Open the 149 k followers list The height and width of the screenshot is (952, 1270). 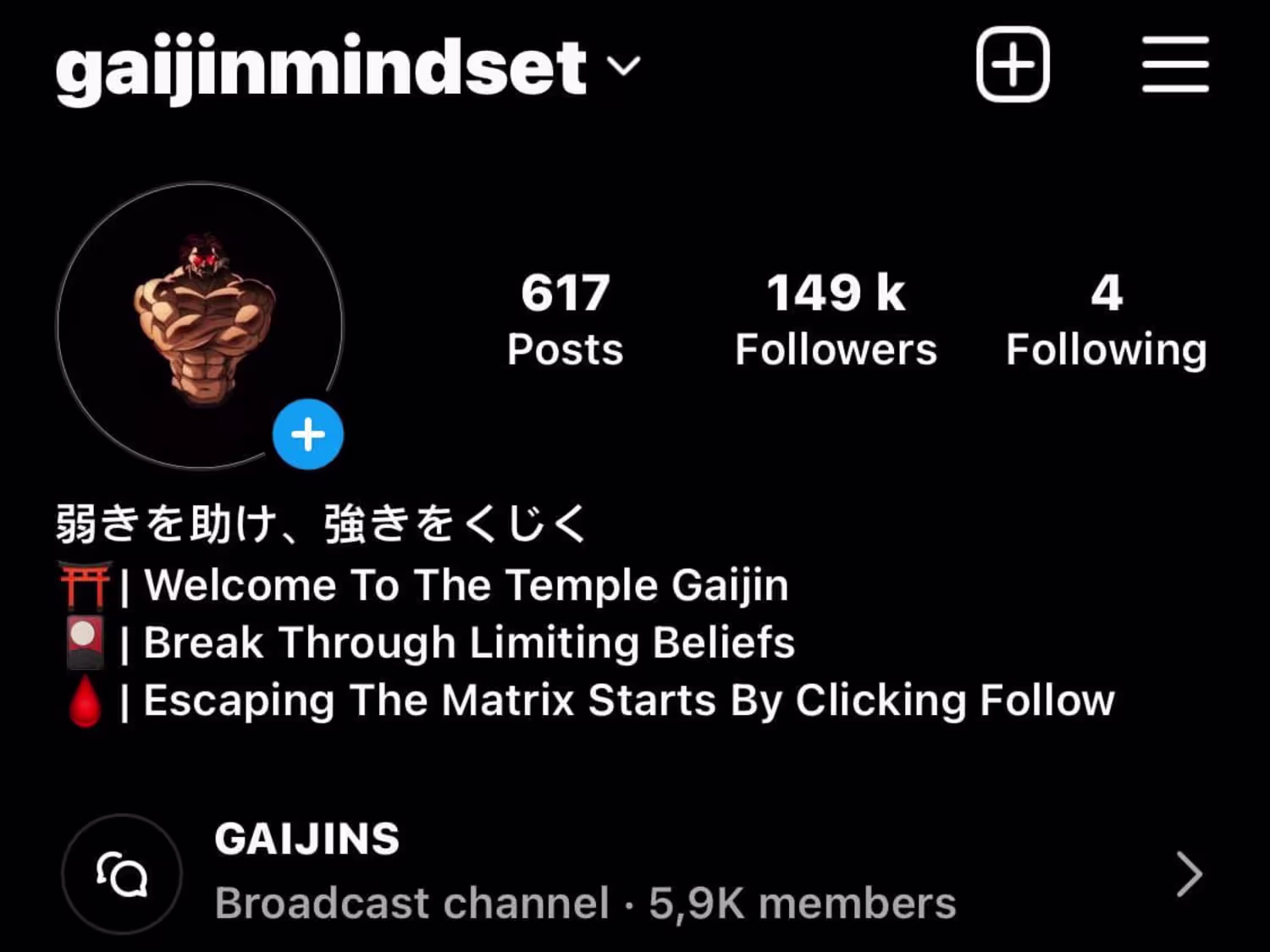pyautogui.click(x=836, y=319)
